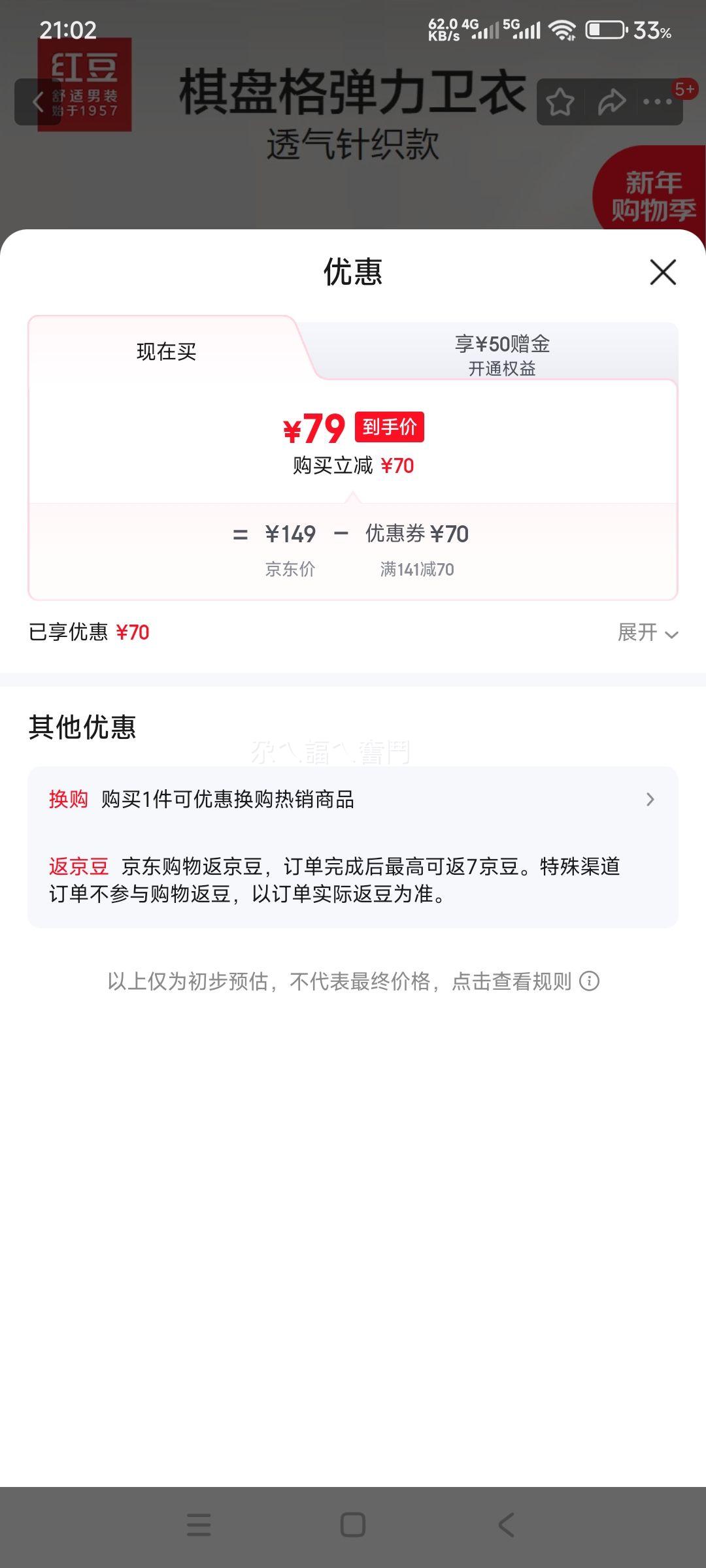
Task: Tap the battery indicator in the status bar
Action: click(x=605, y=29)
